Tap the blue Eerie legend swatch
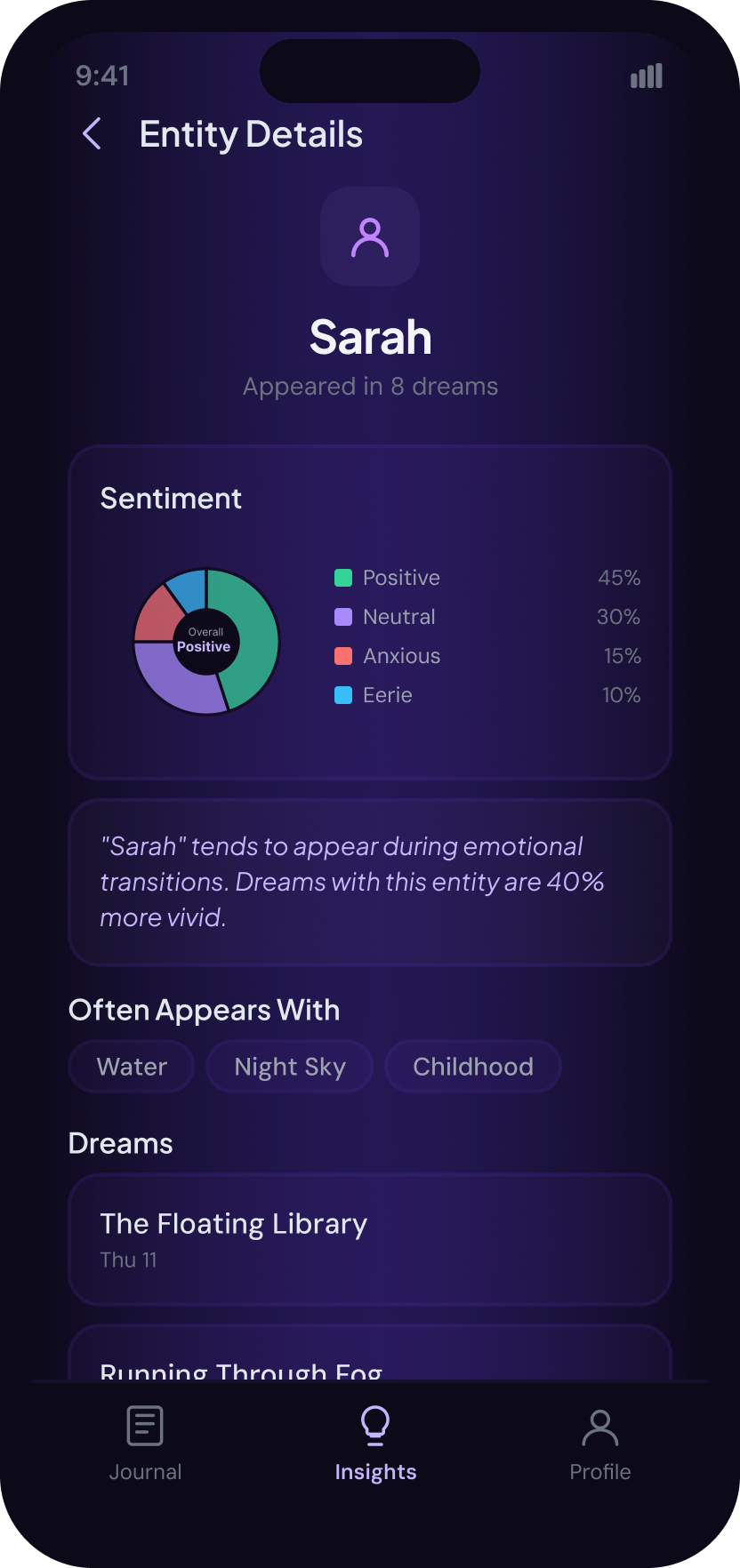The image size is (740, 1568). click(342, 694)
